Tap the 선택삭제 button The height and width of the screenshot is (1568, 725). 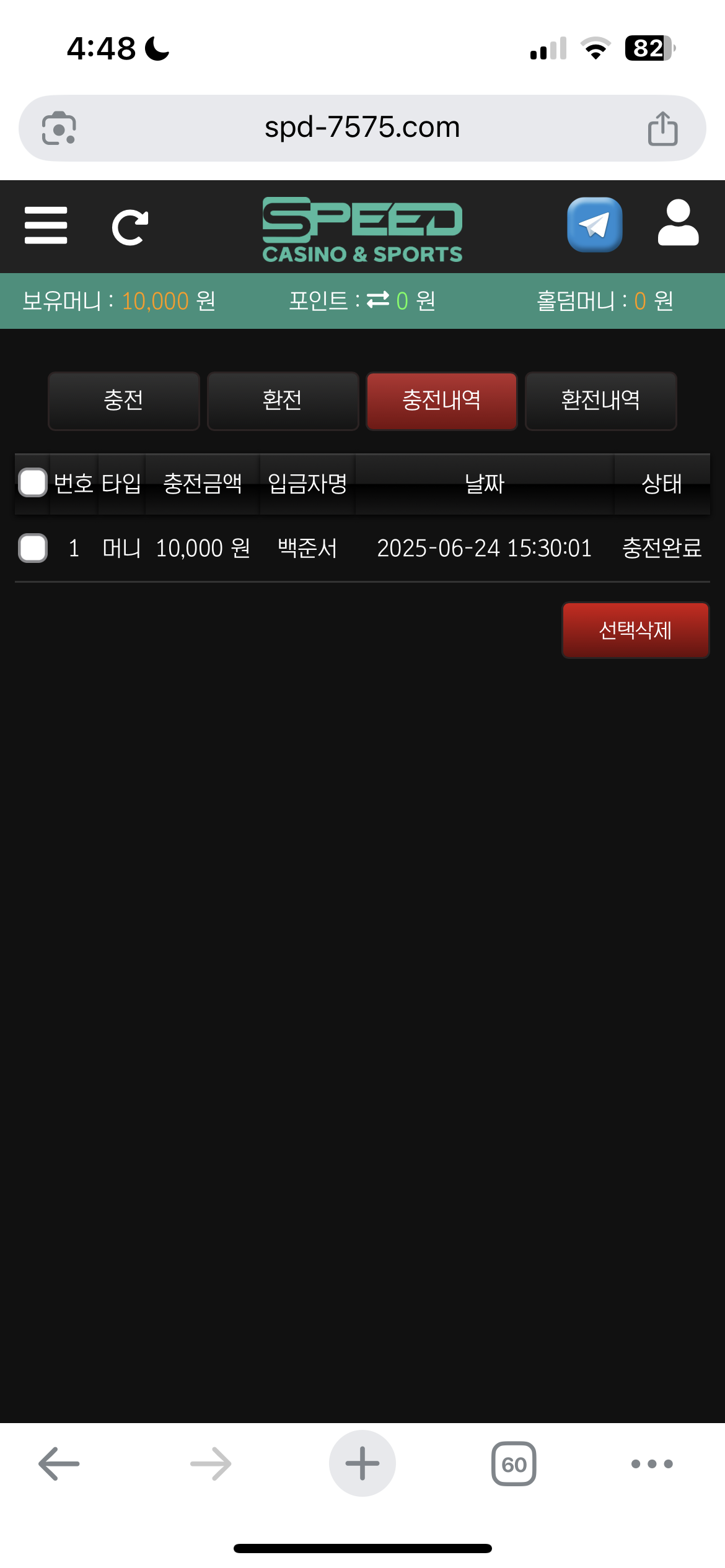click(635, 630)
